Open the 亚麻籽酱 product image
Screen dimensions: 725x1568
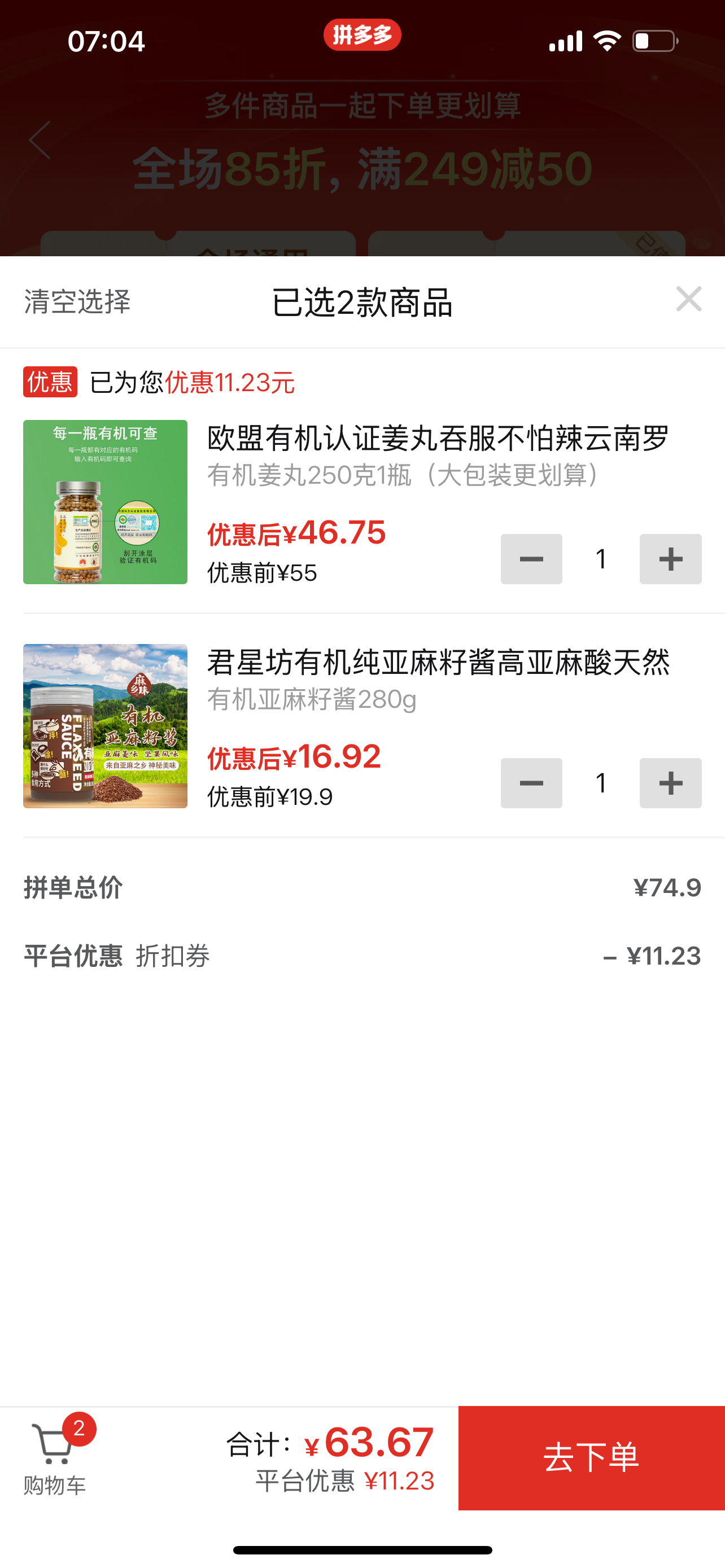[106, 726]
